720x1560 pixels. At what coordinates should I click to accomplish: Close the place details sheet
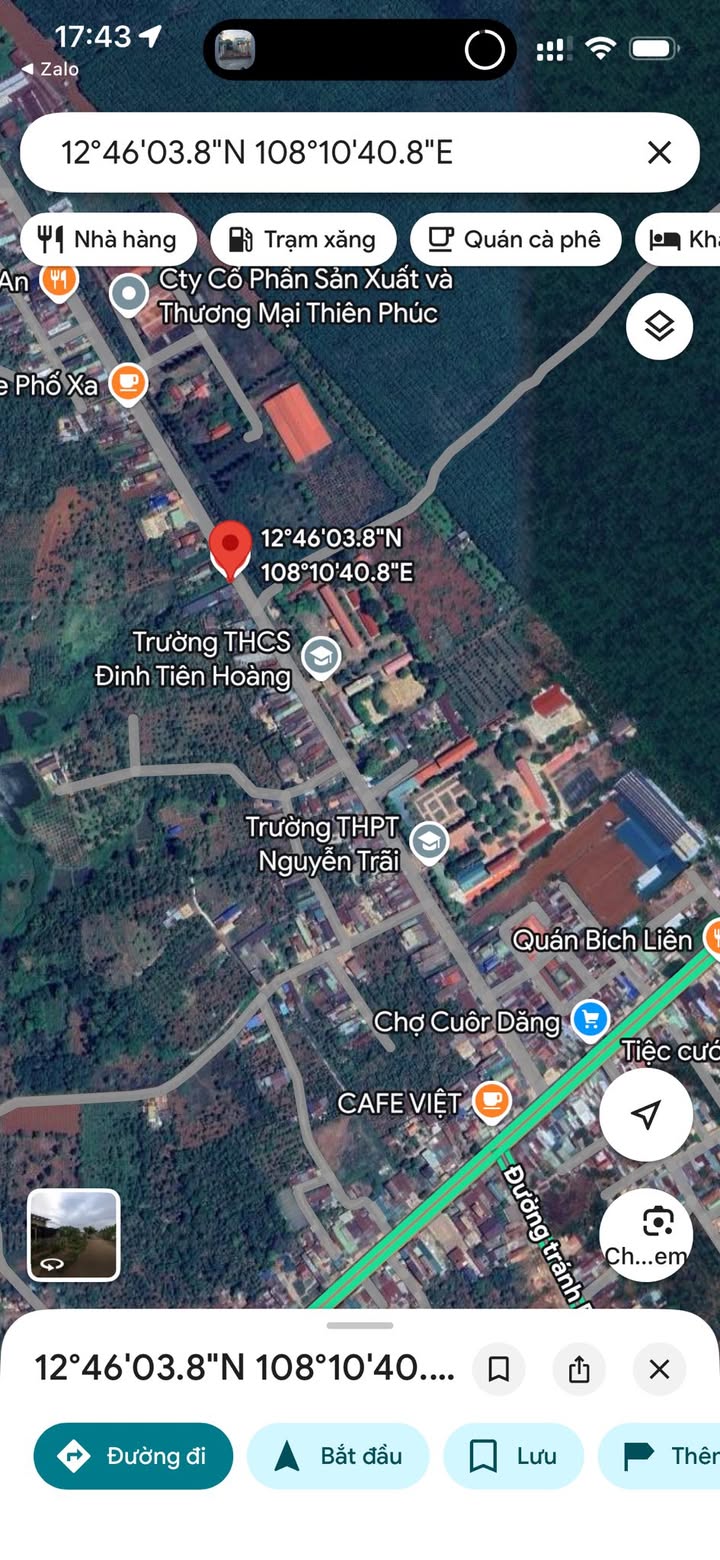(659, 1369)
